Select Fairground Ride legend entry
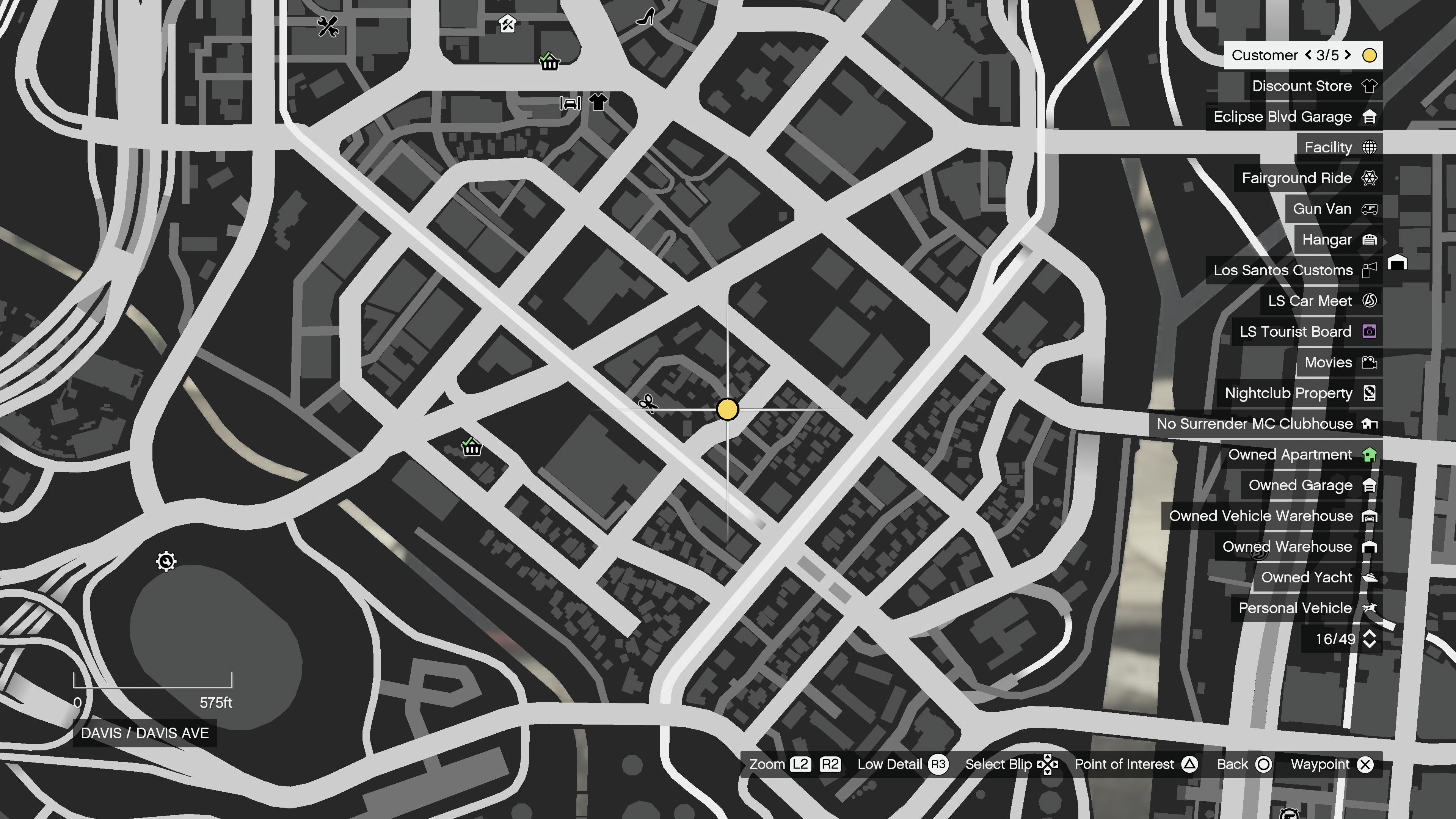 [1308, 178]
